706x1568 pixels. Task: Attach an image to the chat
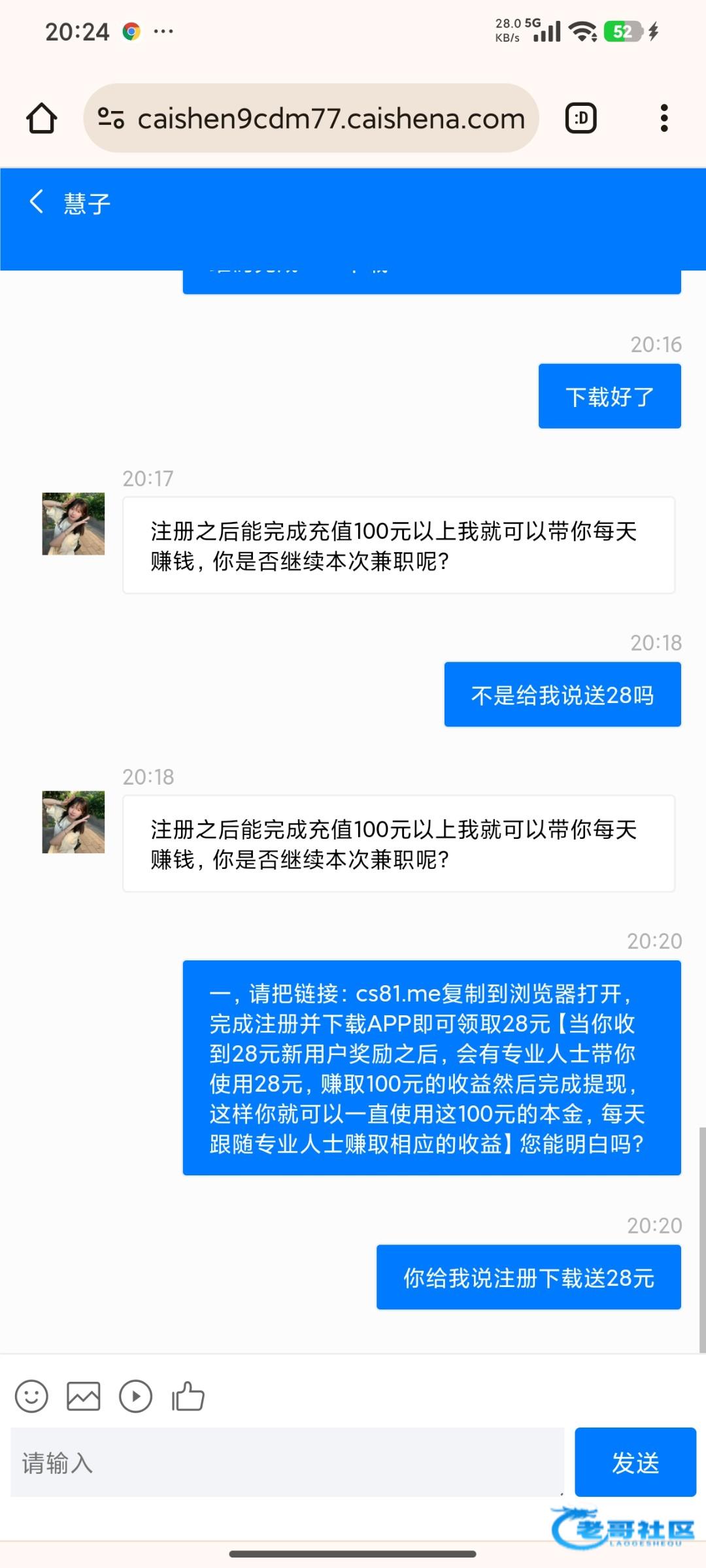pyautogui.click(x=84, y=1397)
